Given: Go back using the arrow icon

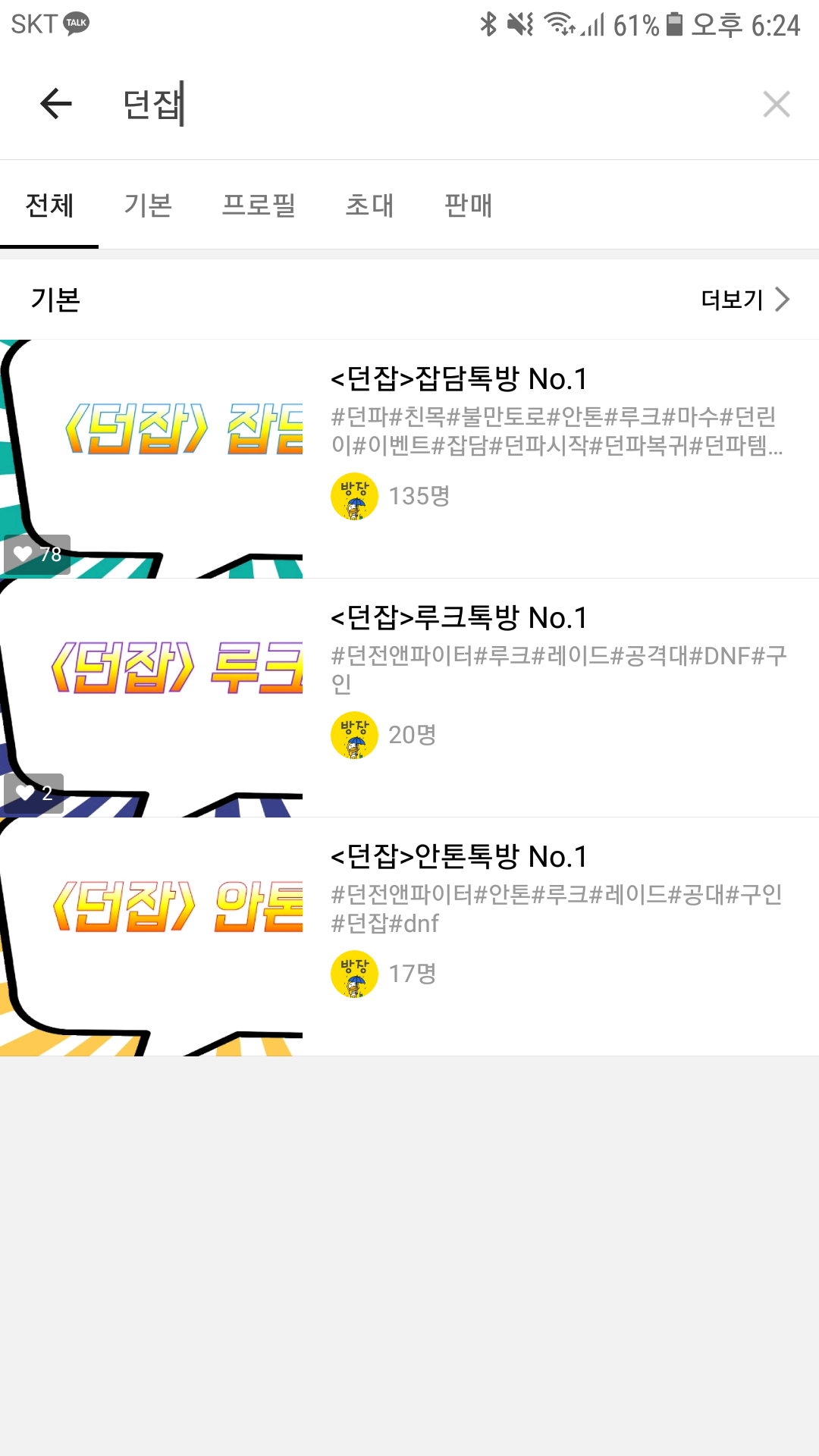Looking at the screenshot, I should (x=56, y=104).
